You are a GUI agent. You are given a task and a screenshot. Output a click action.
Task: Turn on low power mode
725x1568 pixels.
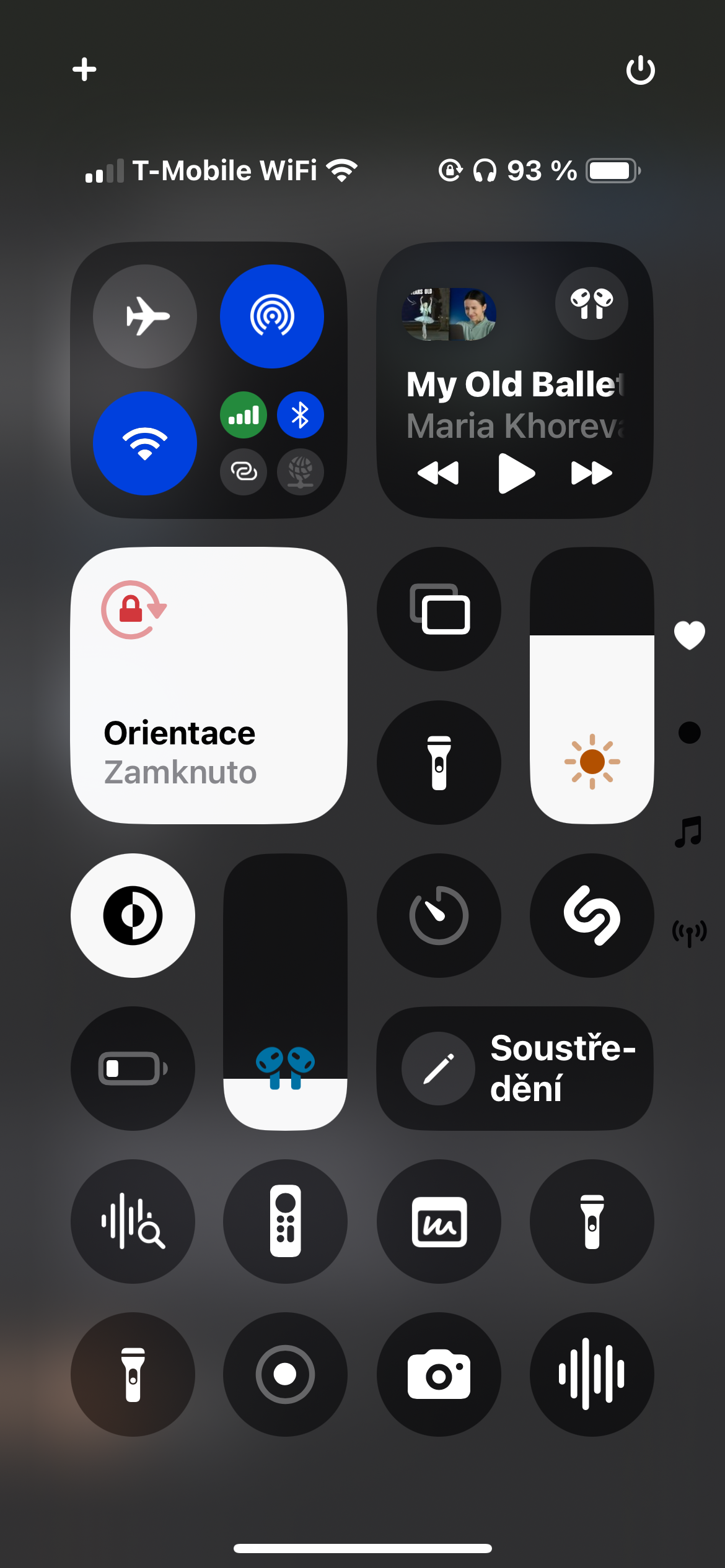click(x=133, y=1068)
